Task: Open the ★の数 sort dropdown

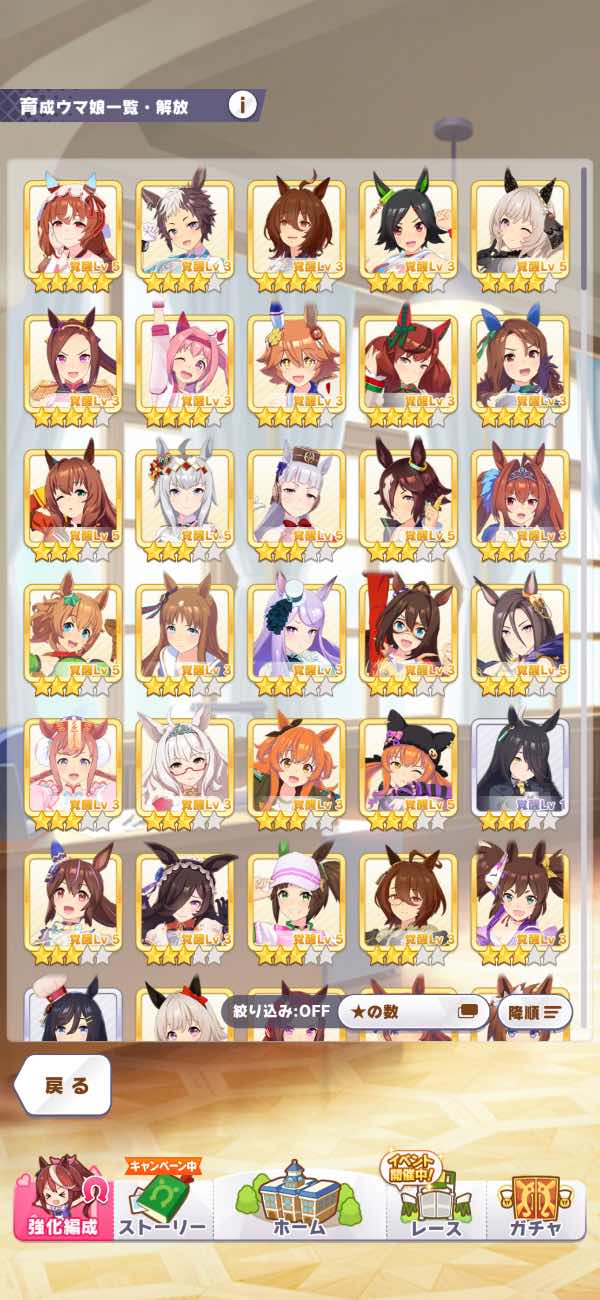Action: point(413,1011)
